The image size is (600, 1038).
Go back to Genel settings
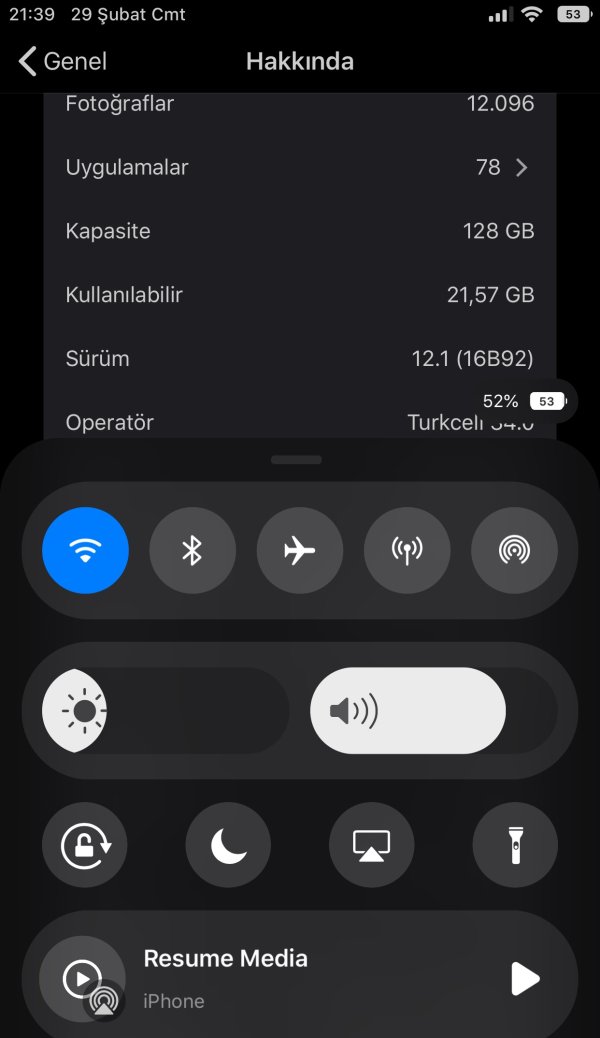coord(62,61)
